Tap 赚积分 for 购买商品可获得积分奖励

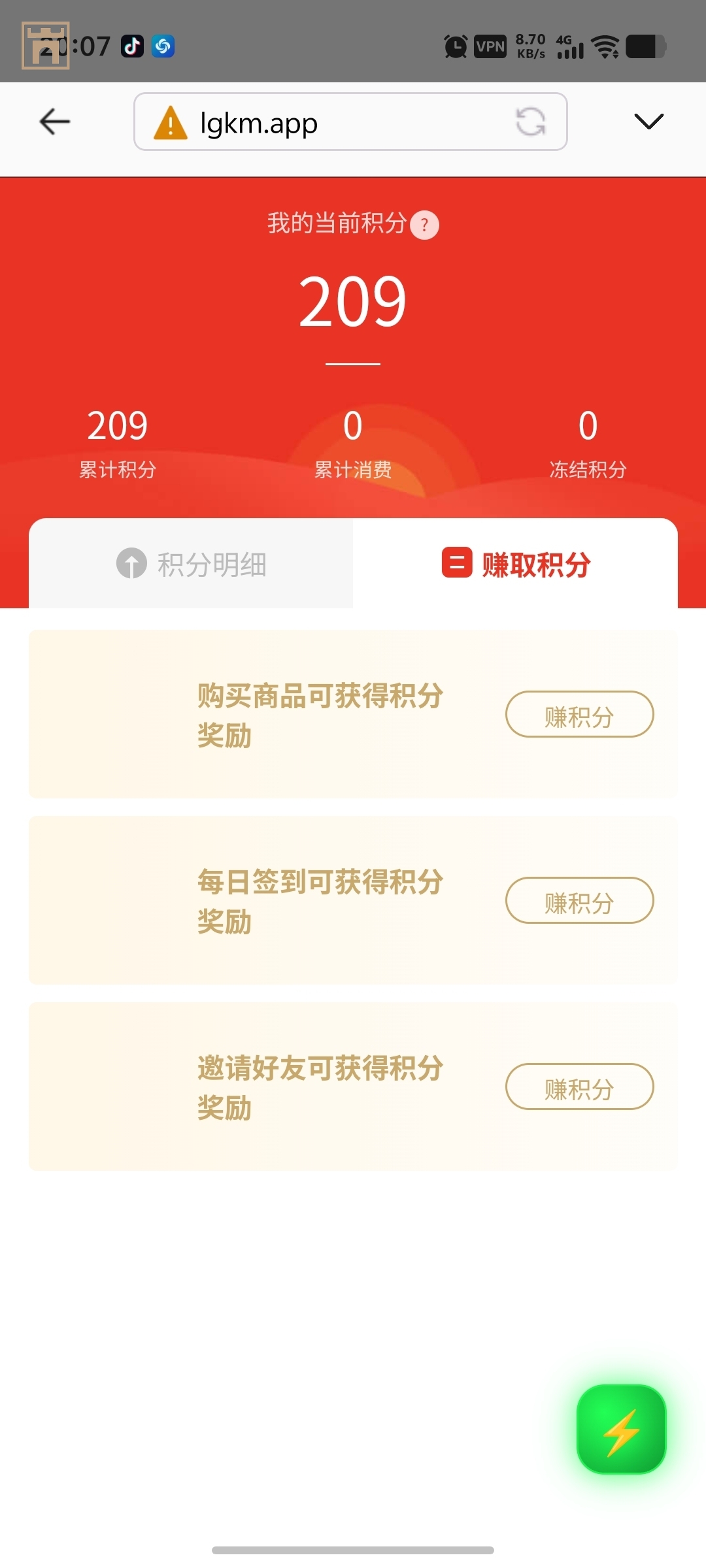point(579,715)
